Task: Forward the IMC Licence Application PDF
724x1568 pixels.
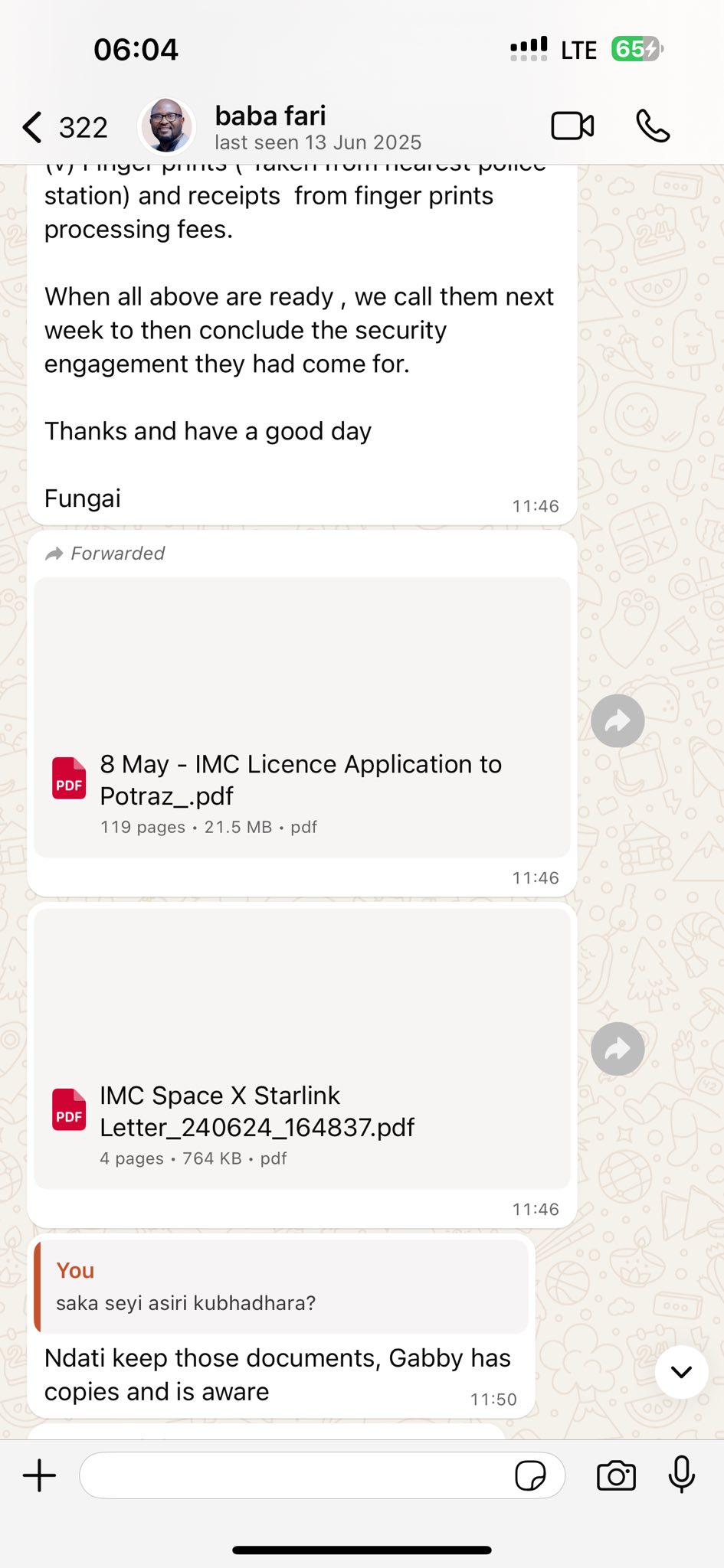Action: (618, 721)
